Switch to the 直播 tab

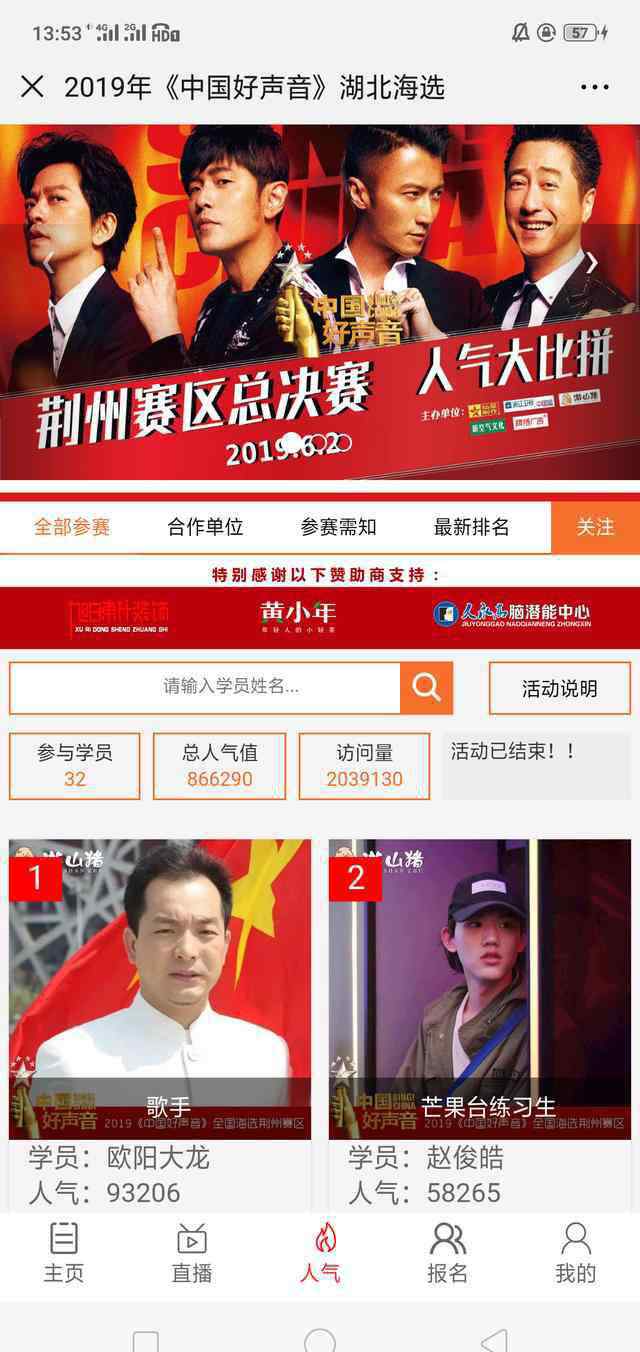[x=192, y=1252]
